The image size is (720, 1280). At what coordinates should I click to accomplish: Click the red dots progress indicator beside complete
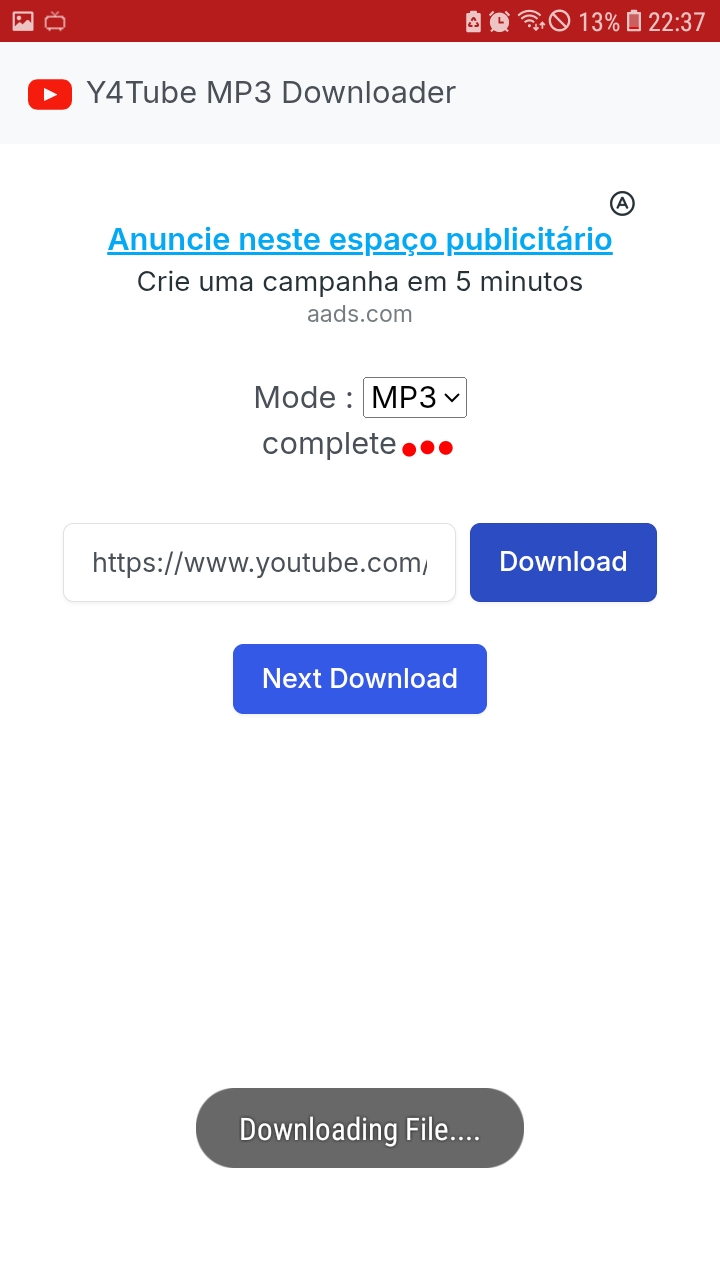point(427,447)
